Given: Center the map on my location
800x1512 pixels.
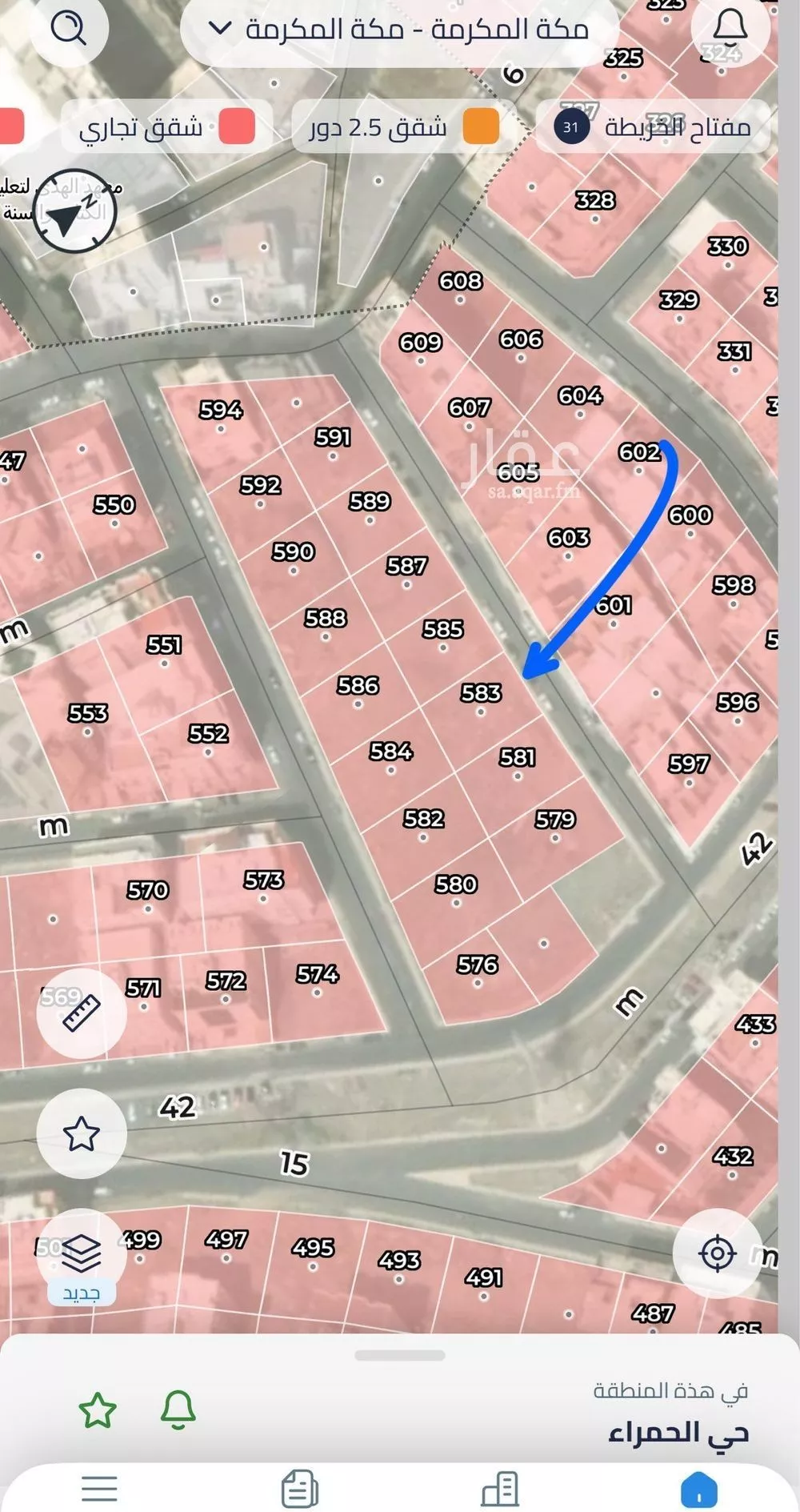Looking at the screenshot, I should coord(717,1253).
